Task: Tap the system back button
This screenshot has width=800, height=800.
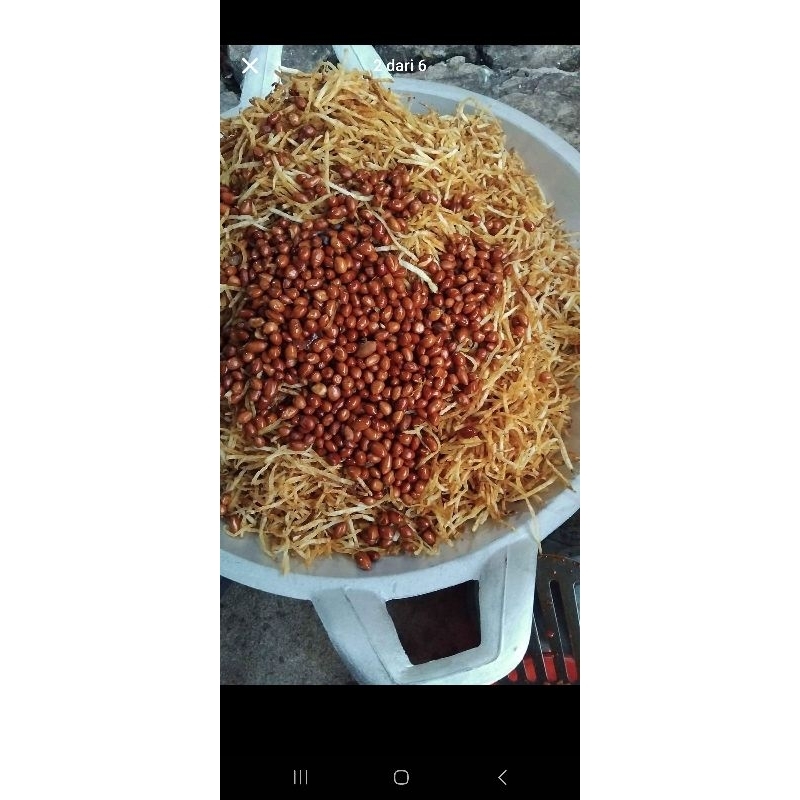Action: click(502, 777)
